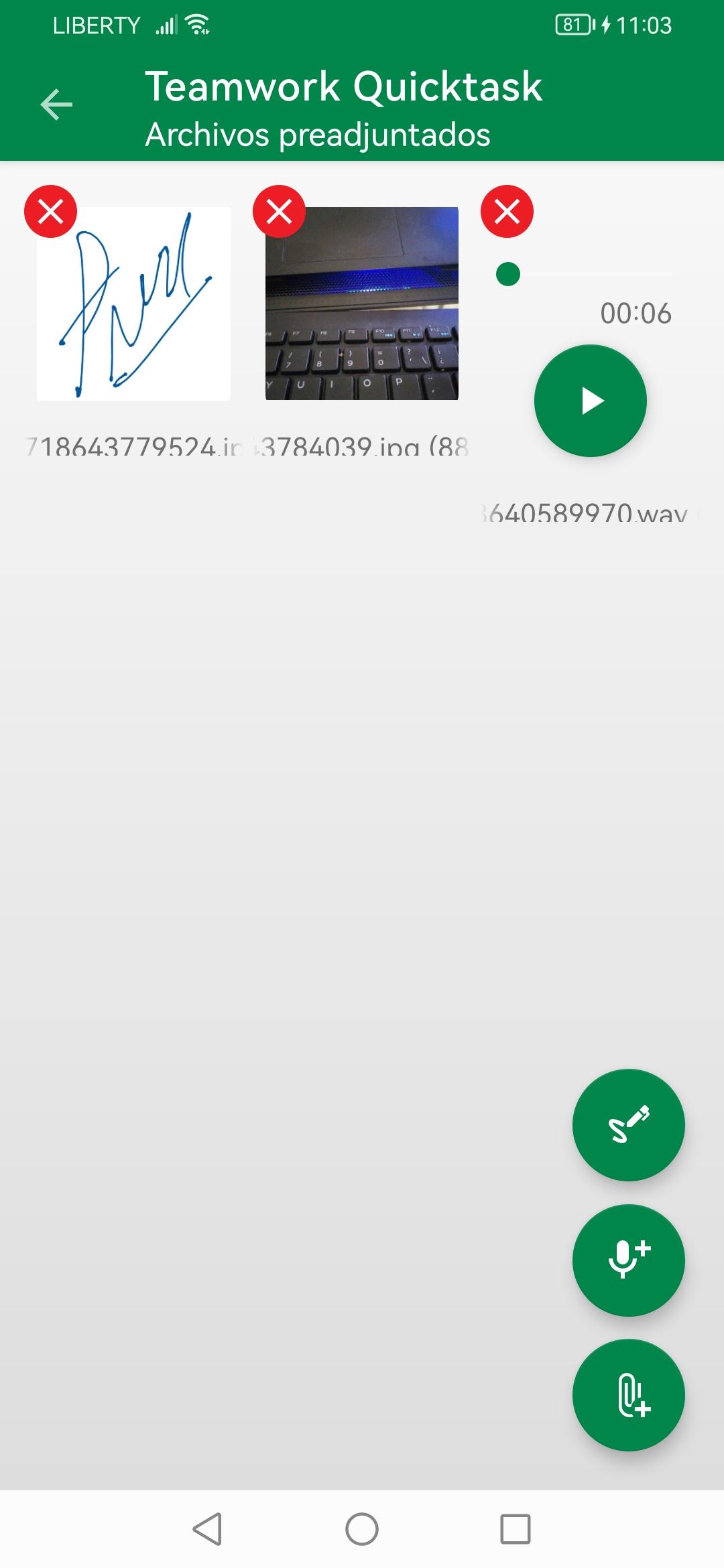Image resolution: width=724 pixels, height=1568 pixels.
Task: Add a handwritten signature drawing
Action: coord(629,1125)
